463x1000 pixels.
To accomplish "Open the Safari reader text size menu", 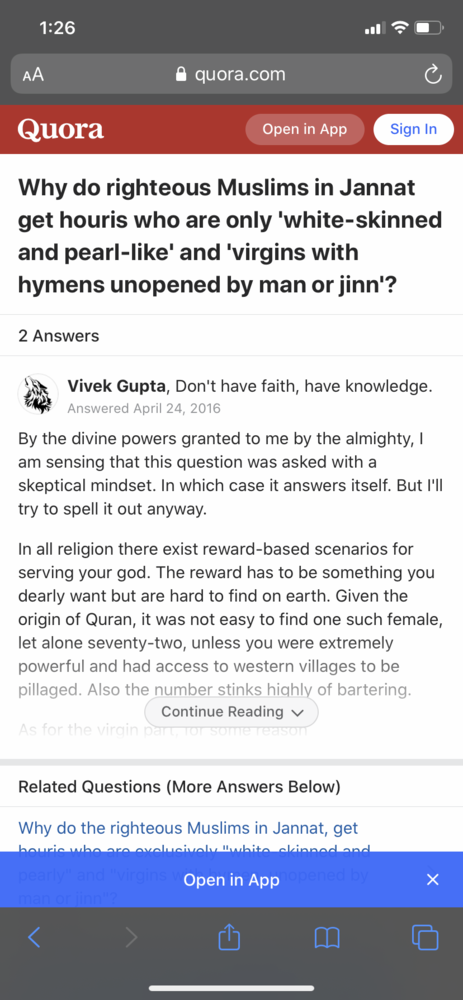I will pos(33,75).
